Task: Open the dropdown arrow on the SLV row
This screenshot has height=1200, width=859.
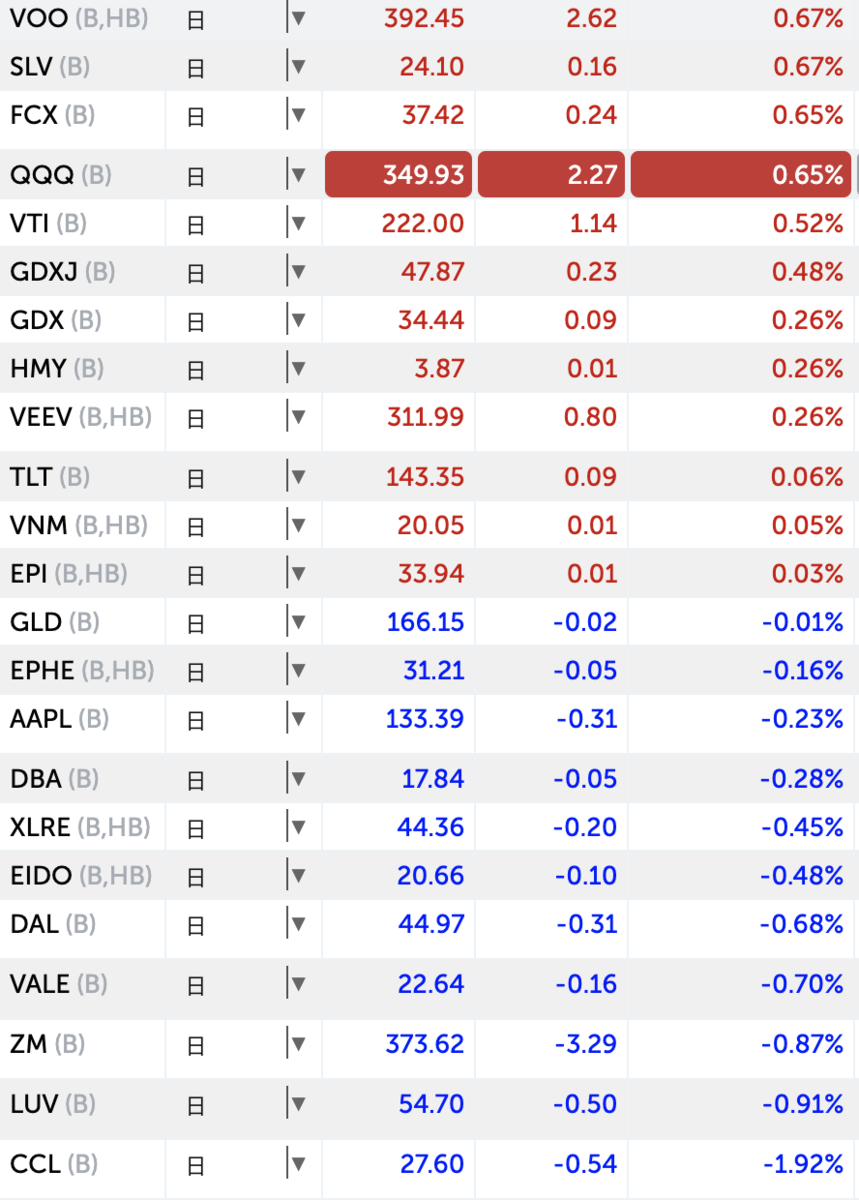Action: (298, 67)
